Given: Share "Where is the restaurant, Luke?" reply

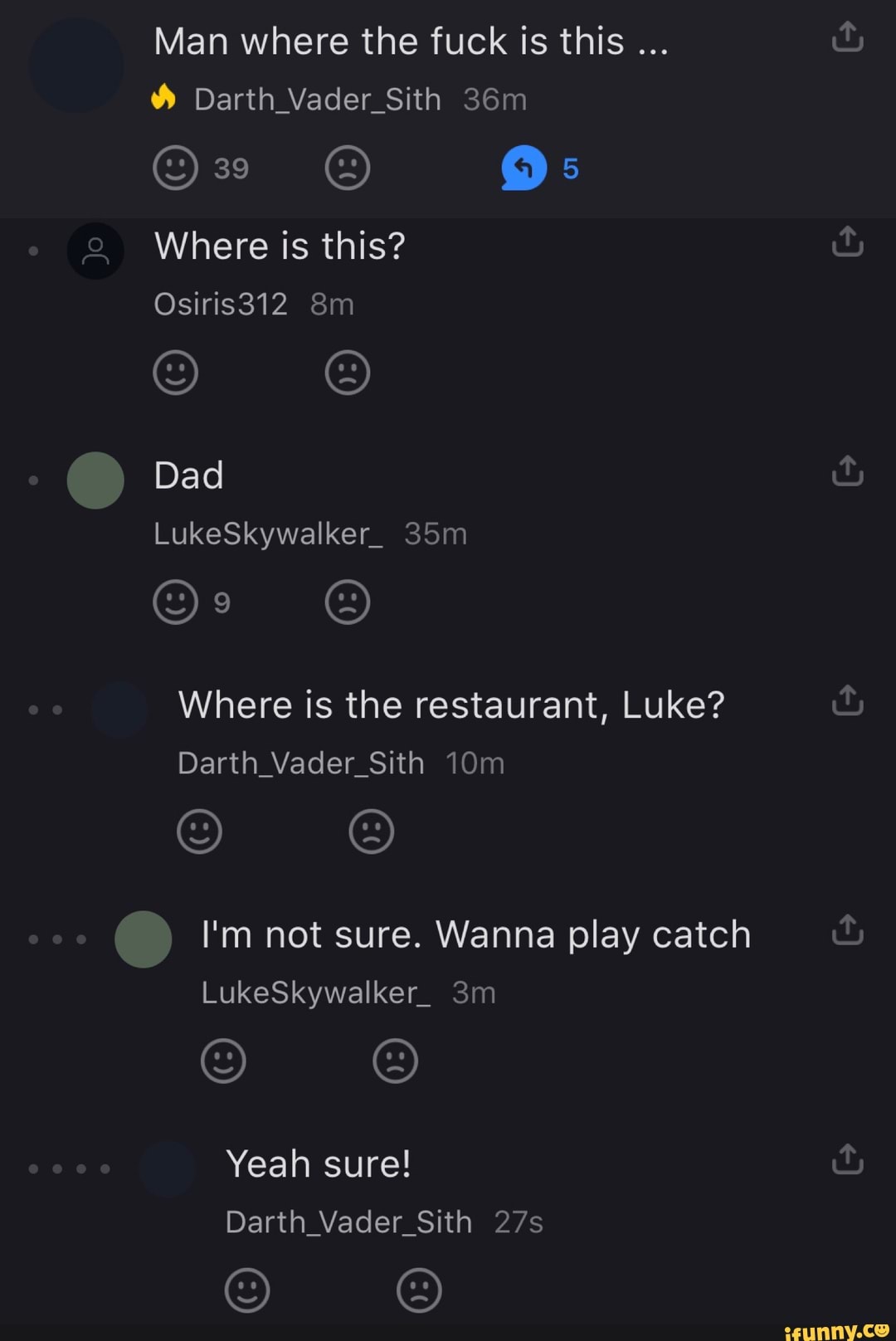Looking at the screenshot, I should pyautogui.click(x=847, y=701).
